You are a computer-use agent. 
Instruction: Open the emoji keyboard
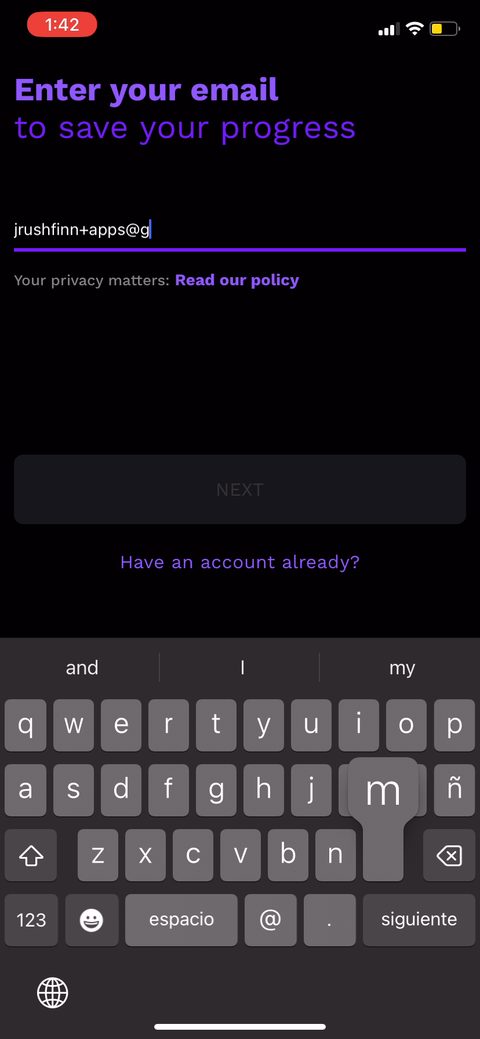(x=91, y=920)
